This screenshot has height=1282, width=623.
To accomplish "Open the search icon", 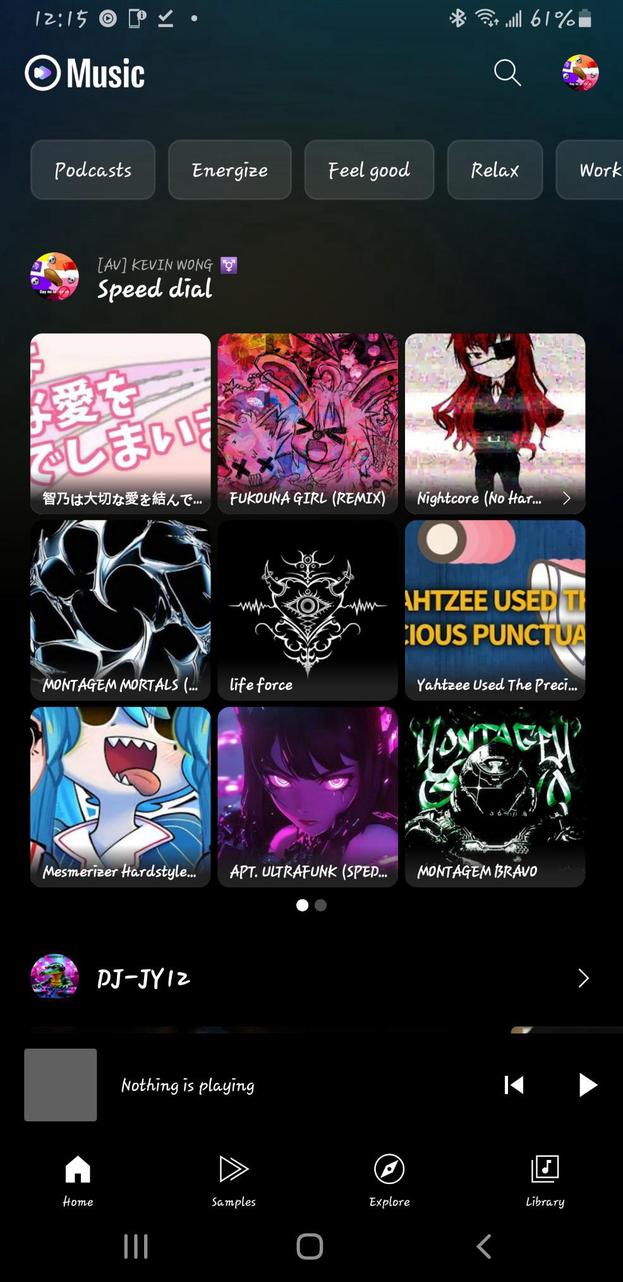I will pyautogui.click(x=507, y=73).
